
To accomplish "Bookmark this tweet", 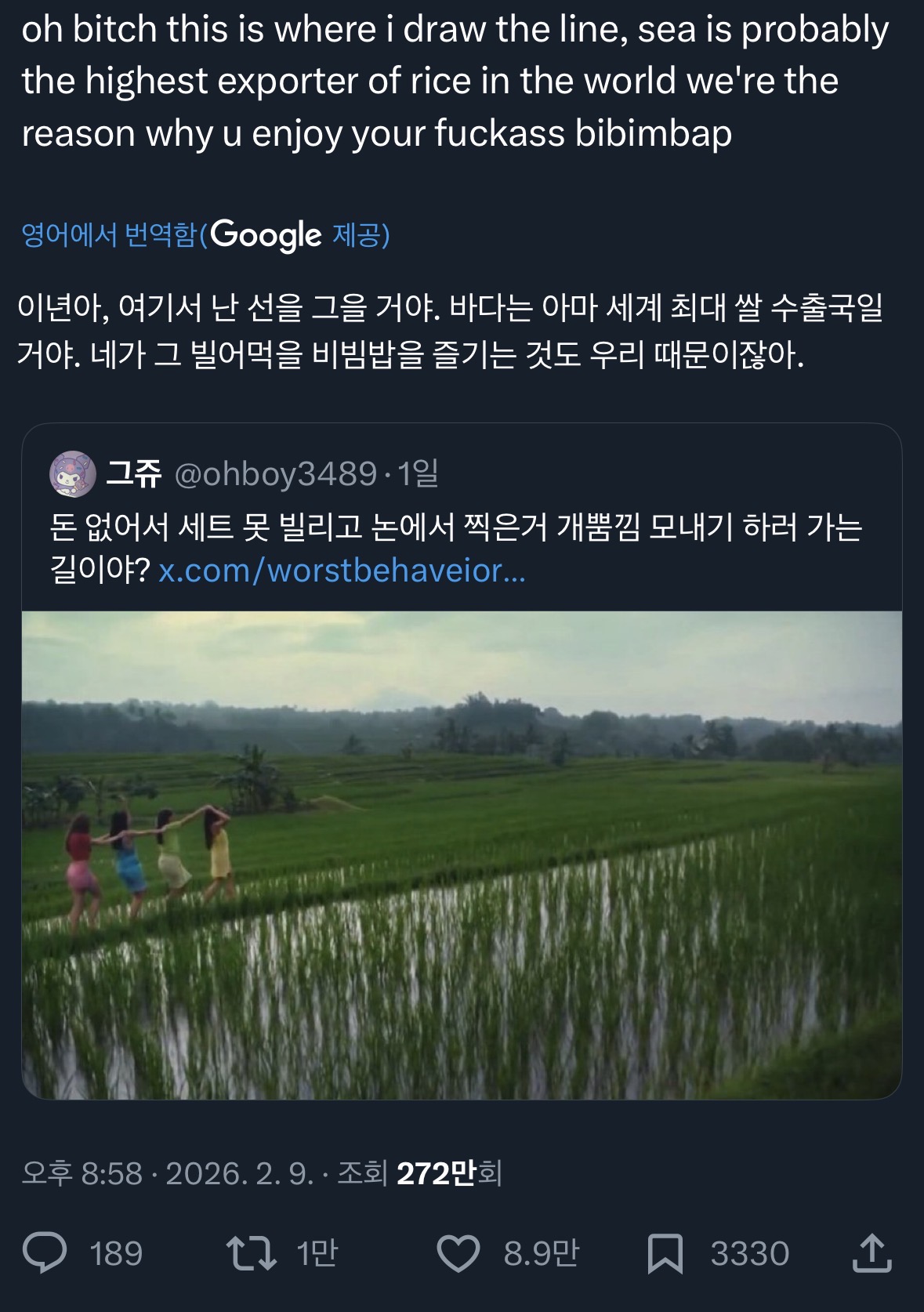I will tap(665, 1252).
